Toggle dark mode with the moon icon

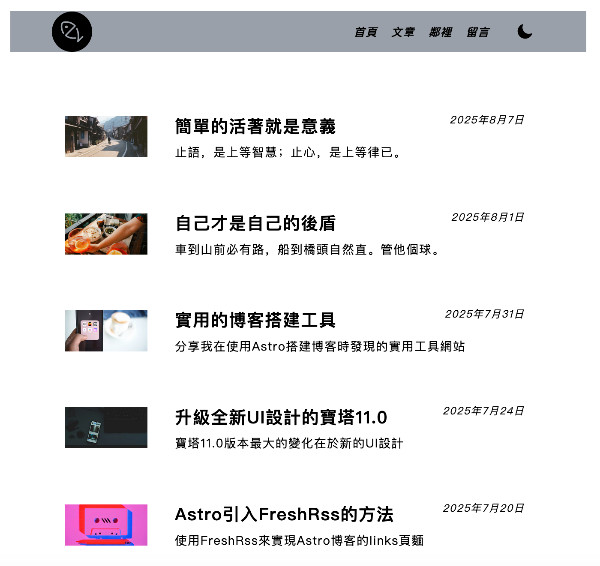click(x=525, y=31)
